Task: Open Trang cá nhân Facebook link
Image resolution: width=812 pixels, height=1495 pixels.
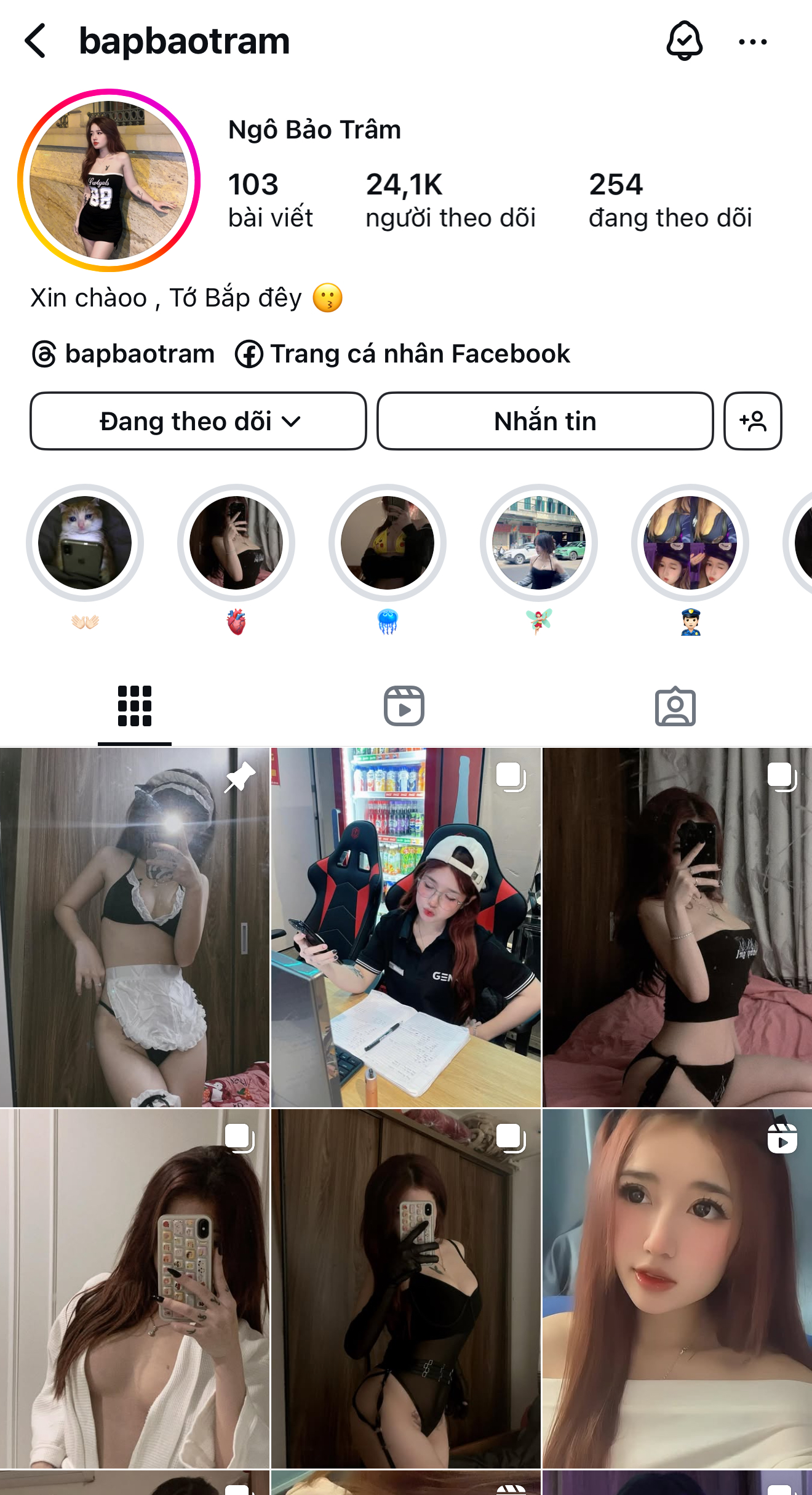Action: click(403, 354)
